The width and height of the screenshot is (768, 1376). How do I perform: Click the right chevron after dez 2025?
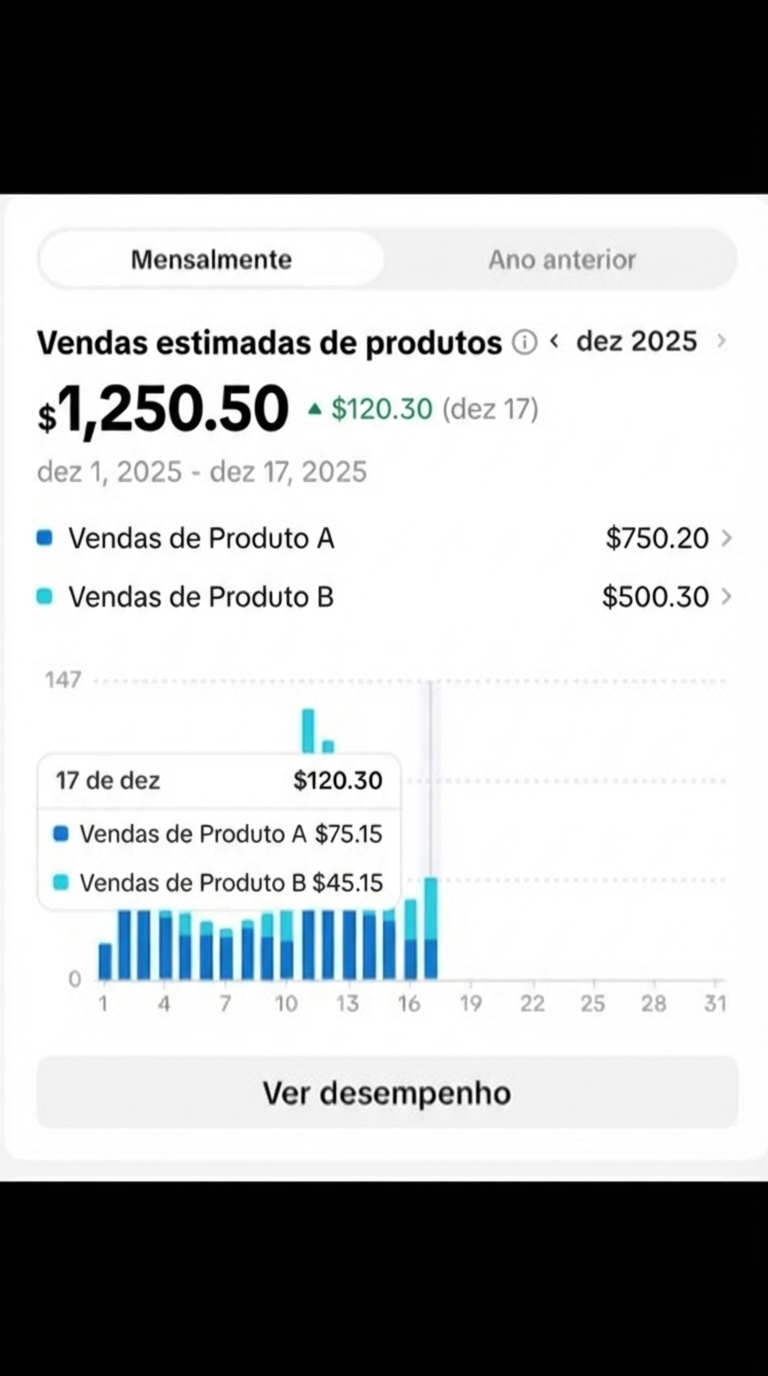[722, 341]
